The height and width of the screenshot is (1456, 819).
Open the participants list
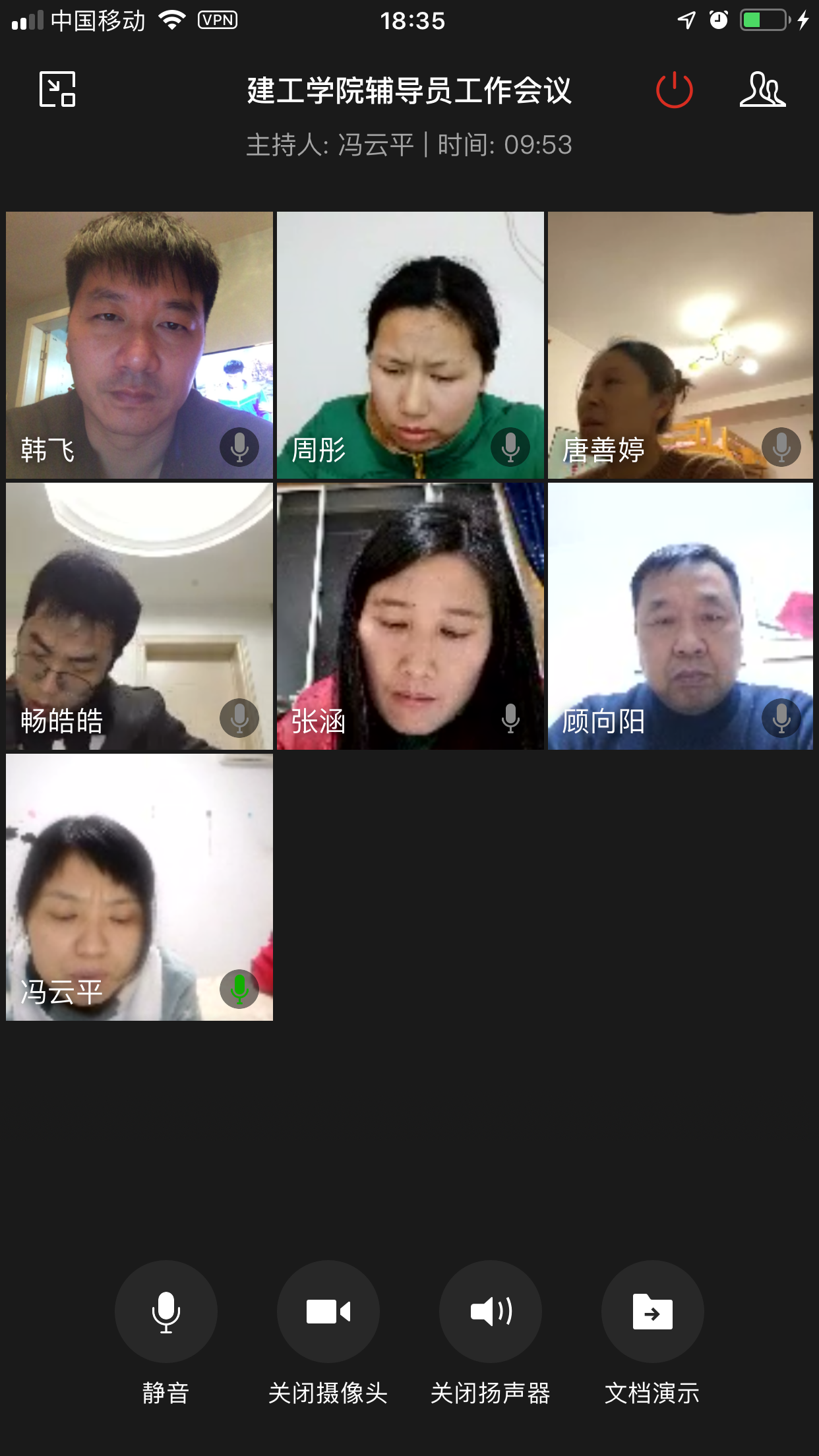coord(762,90)
